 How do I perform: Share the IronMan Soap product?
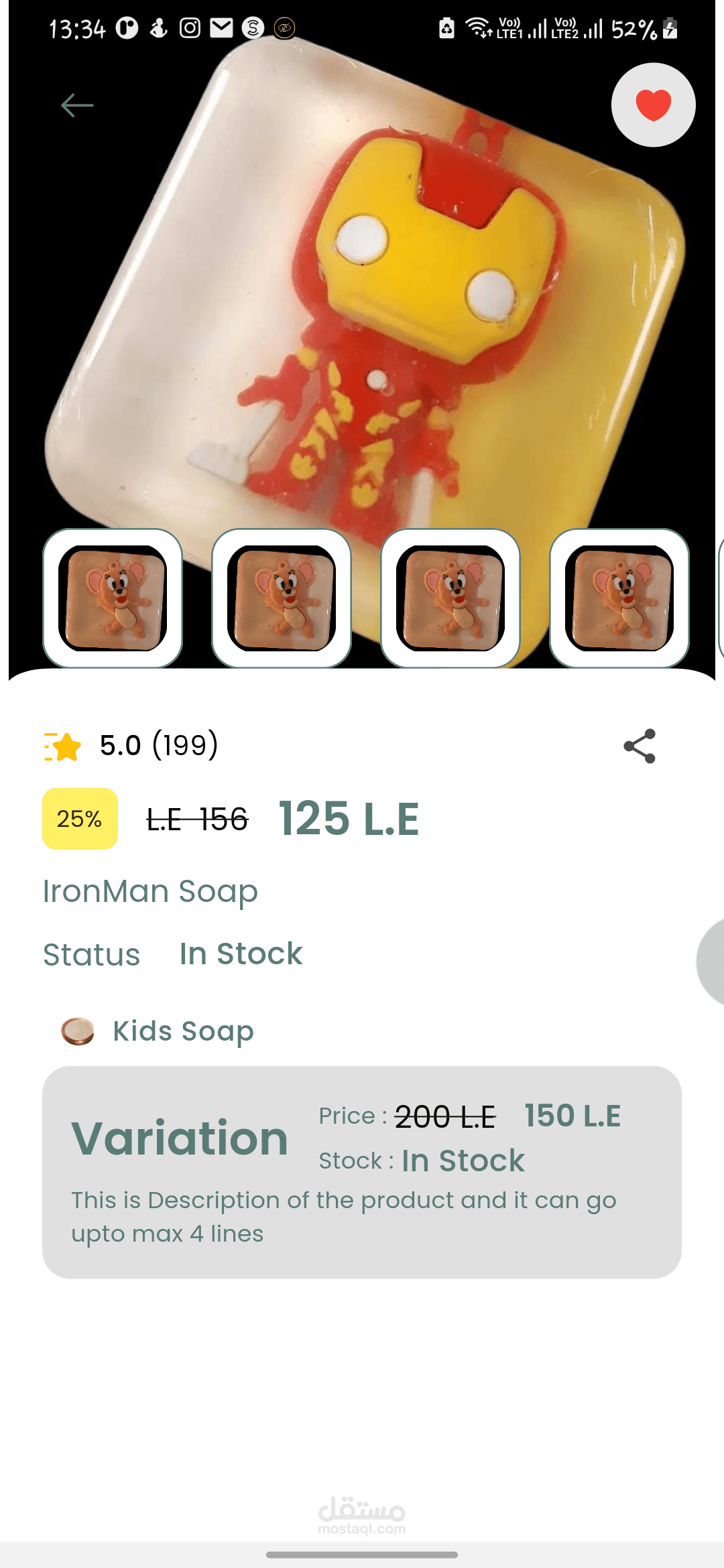tap(640, 746)
